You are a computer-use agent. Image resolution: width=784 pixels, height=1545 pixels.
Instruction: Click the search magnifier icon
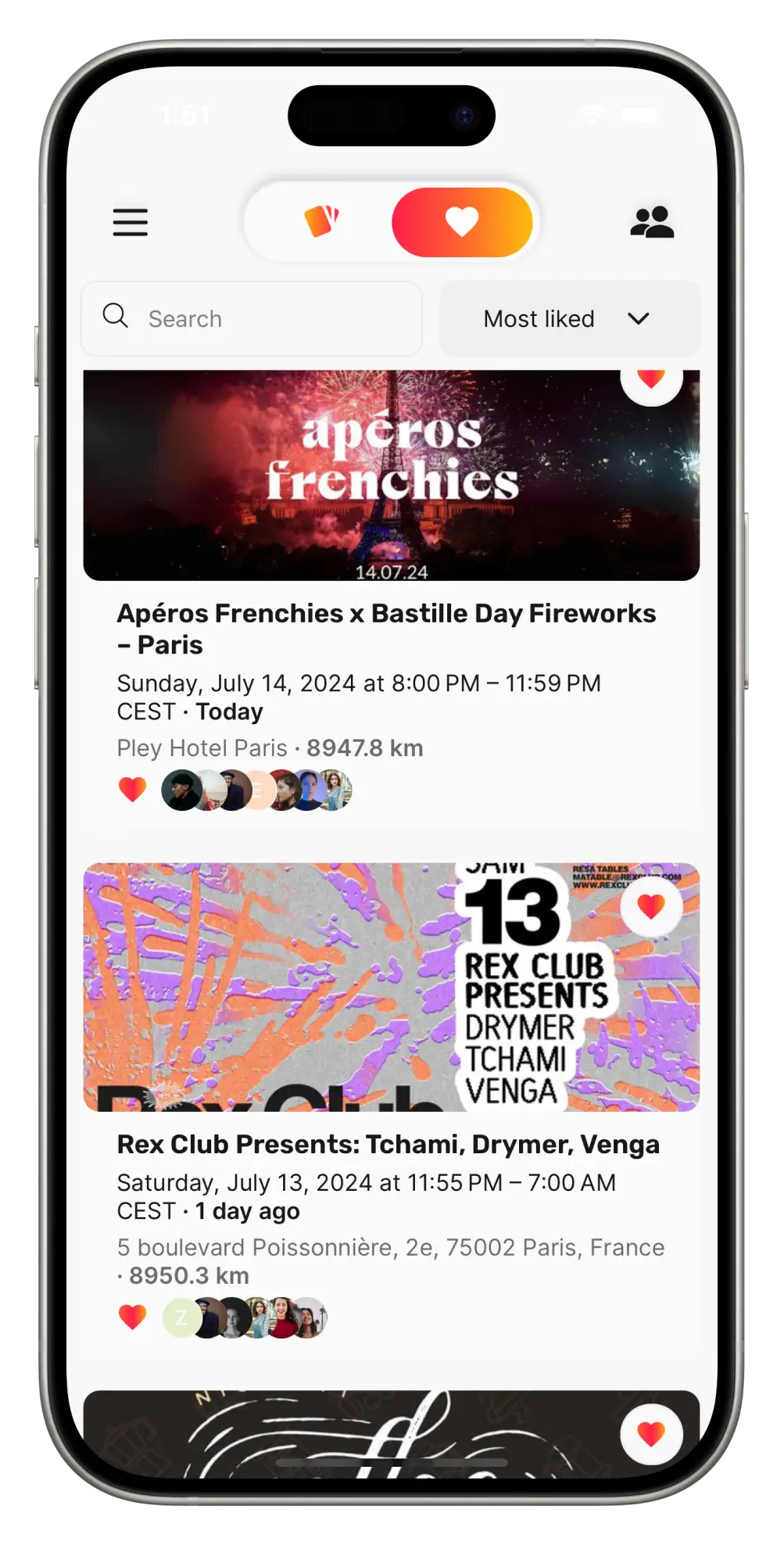click(116, 316)
